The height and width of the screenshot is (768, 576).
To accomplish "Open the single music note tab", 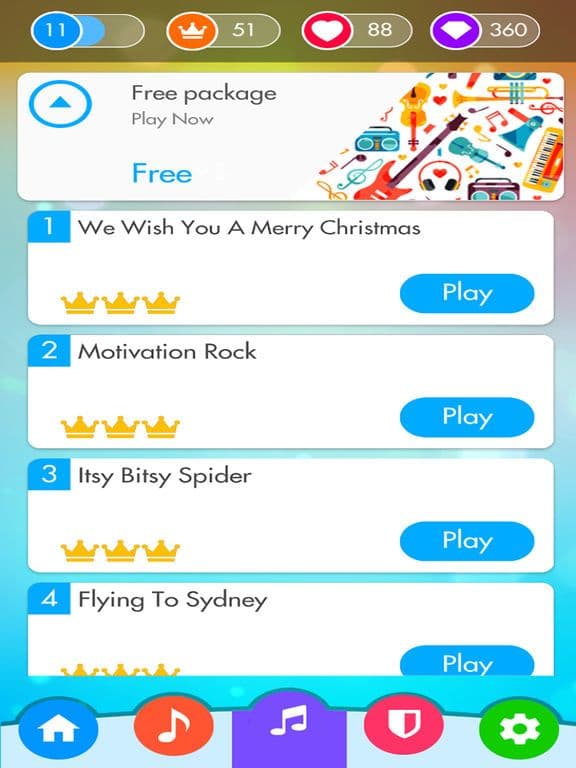I will point(173,726).
